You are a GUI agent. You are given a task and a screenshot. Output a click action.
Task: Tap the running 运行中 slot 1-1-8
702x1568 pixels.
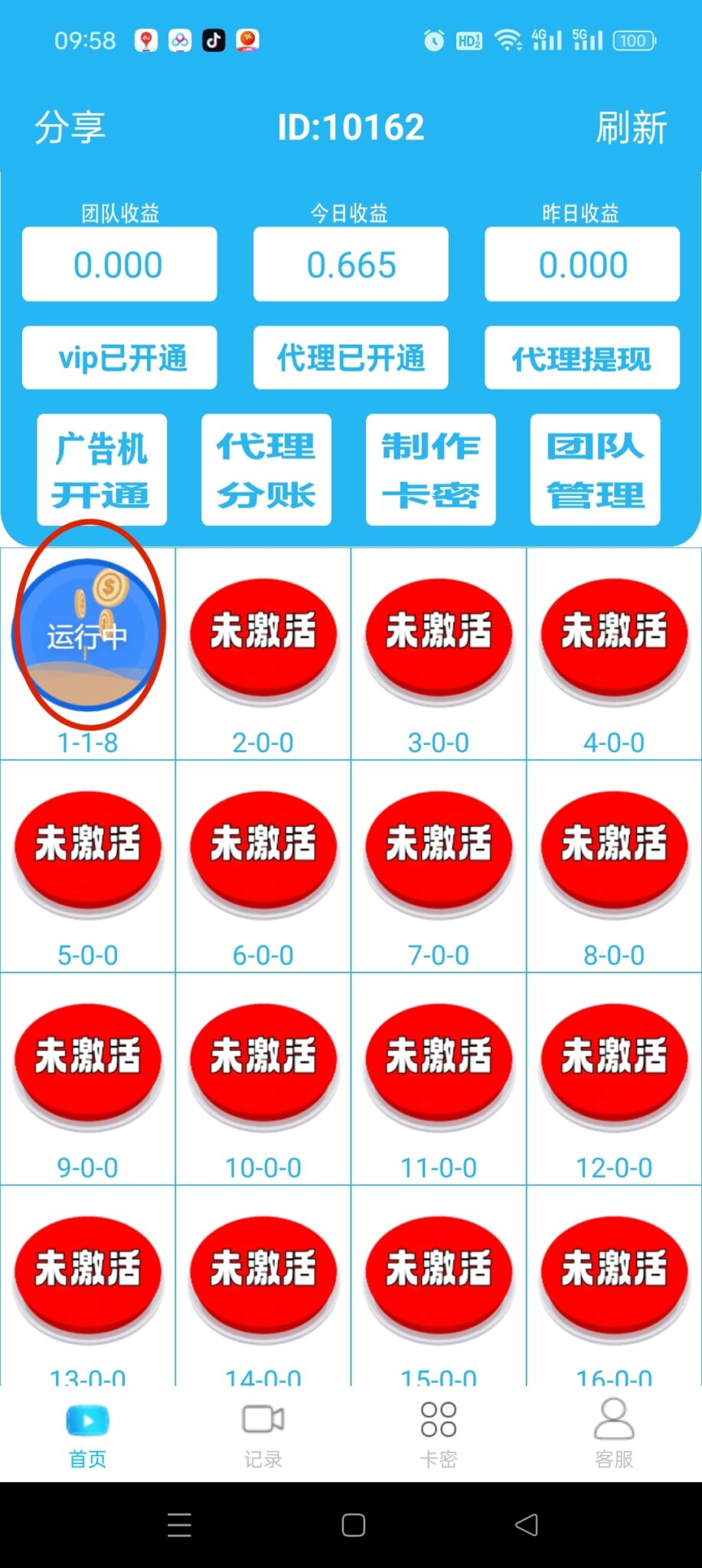(88, 634)
